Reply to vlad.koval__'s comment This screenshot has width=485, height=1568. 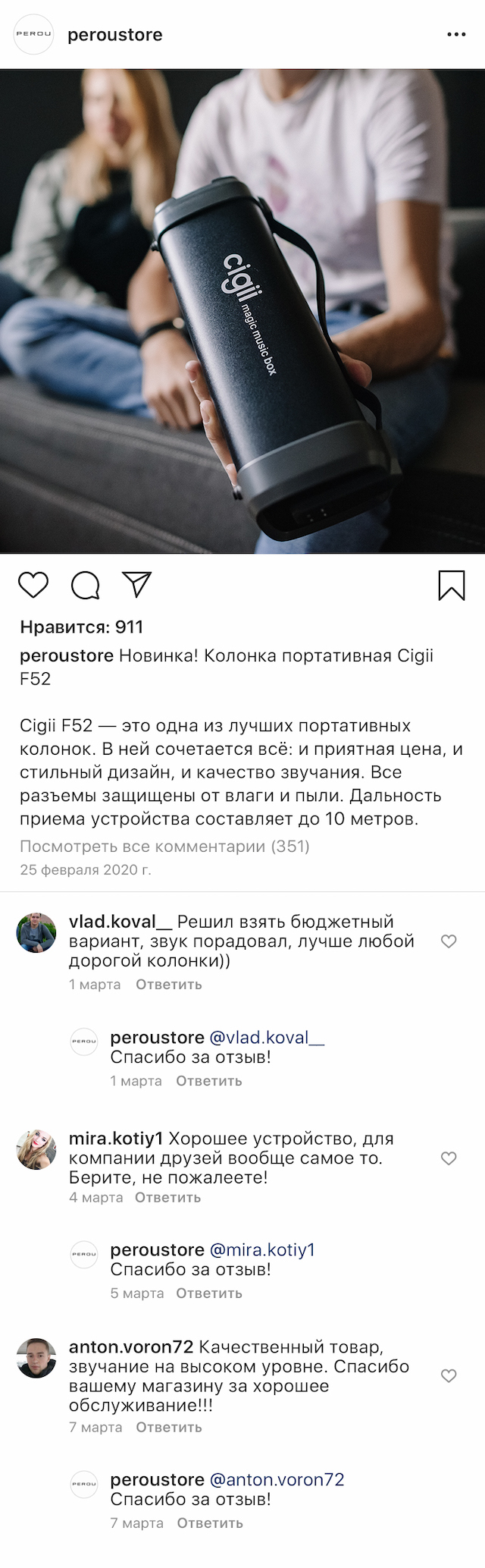169,985
